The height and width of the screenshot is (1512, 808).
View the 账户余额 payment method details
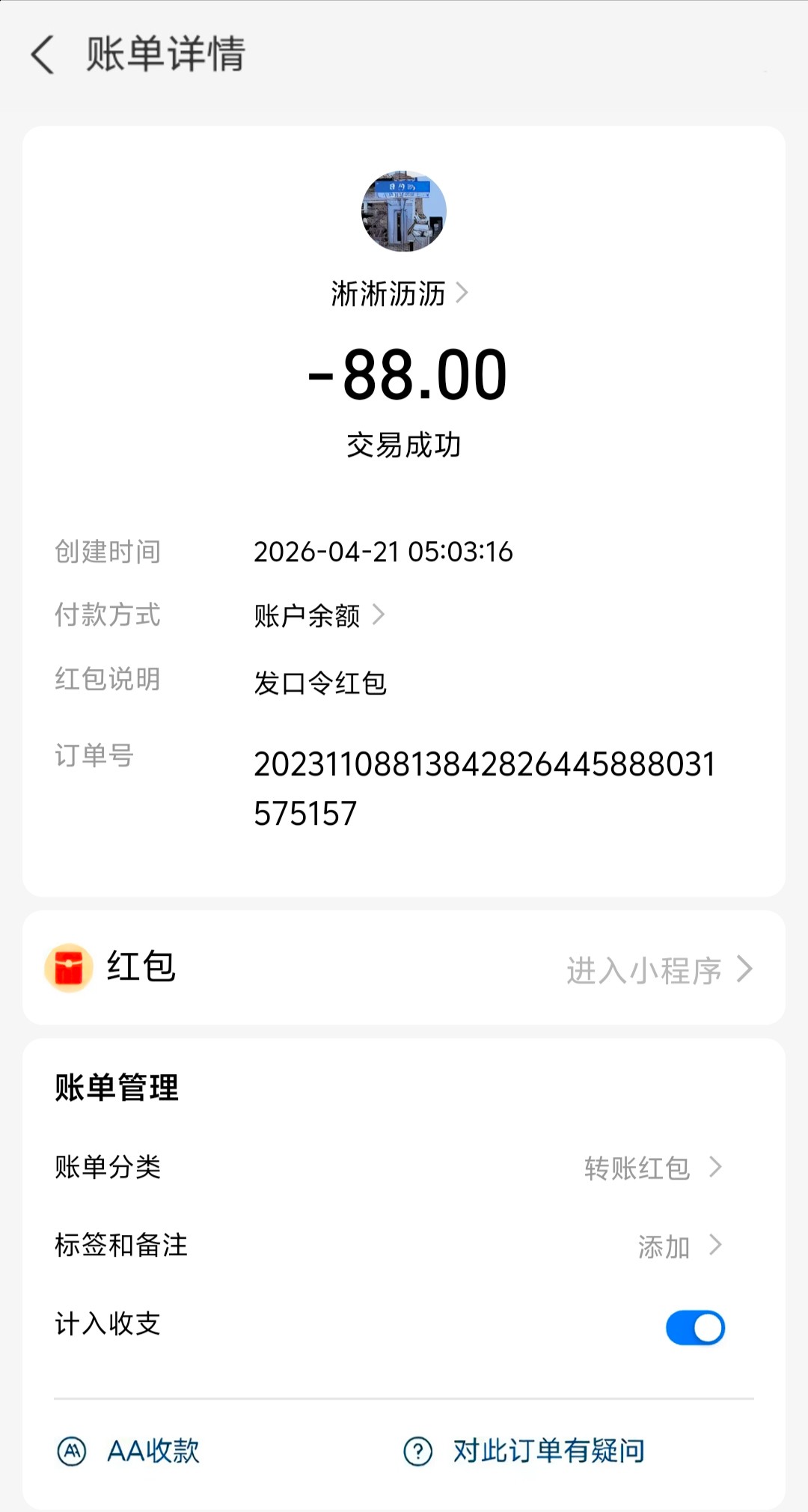click(319, 615)
